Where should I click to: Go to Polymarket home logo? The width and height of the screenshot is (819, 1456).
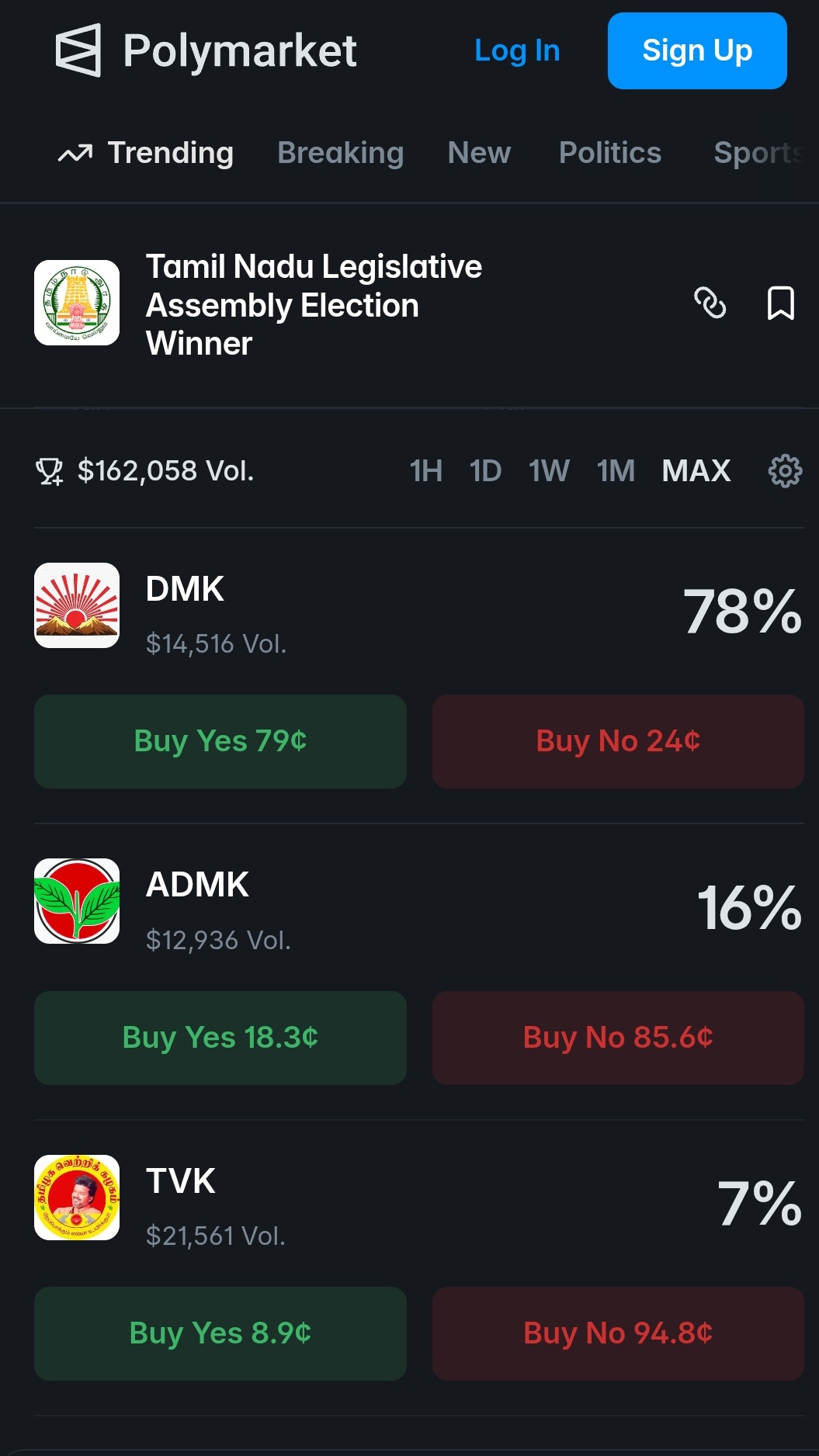click(x=206, y=51)
